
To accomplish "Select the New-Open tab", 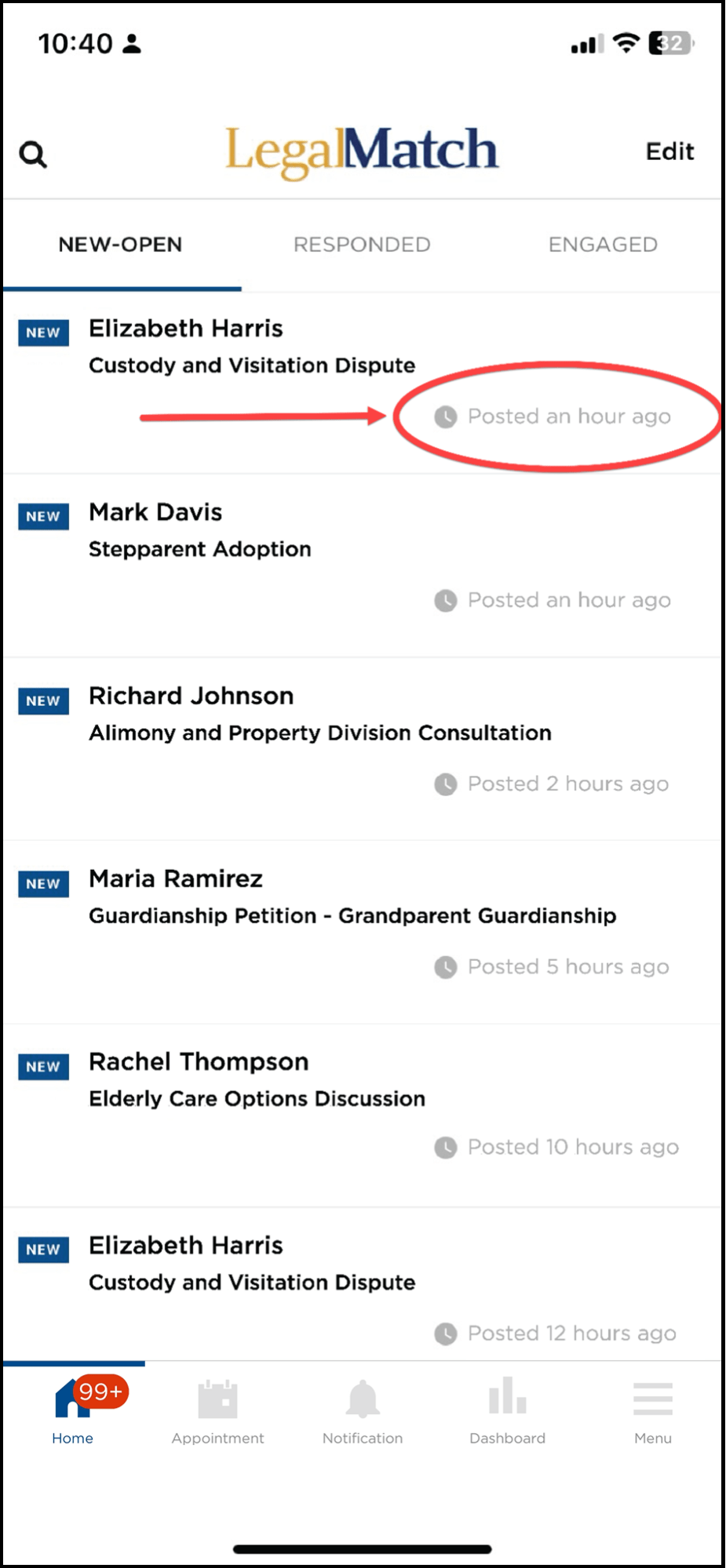I will (x=120, y=245).
